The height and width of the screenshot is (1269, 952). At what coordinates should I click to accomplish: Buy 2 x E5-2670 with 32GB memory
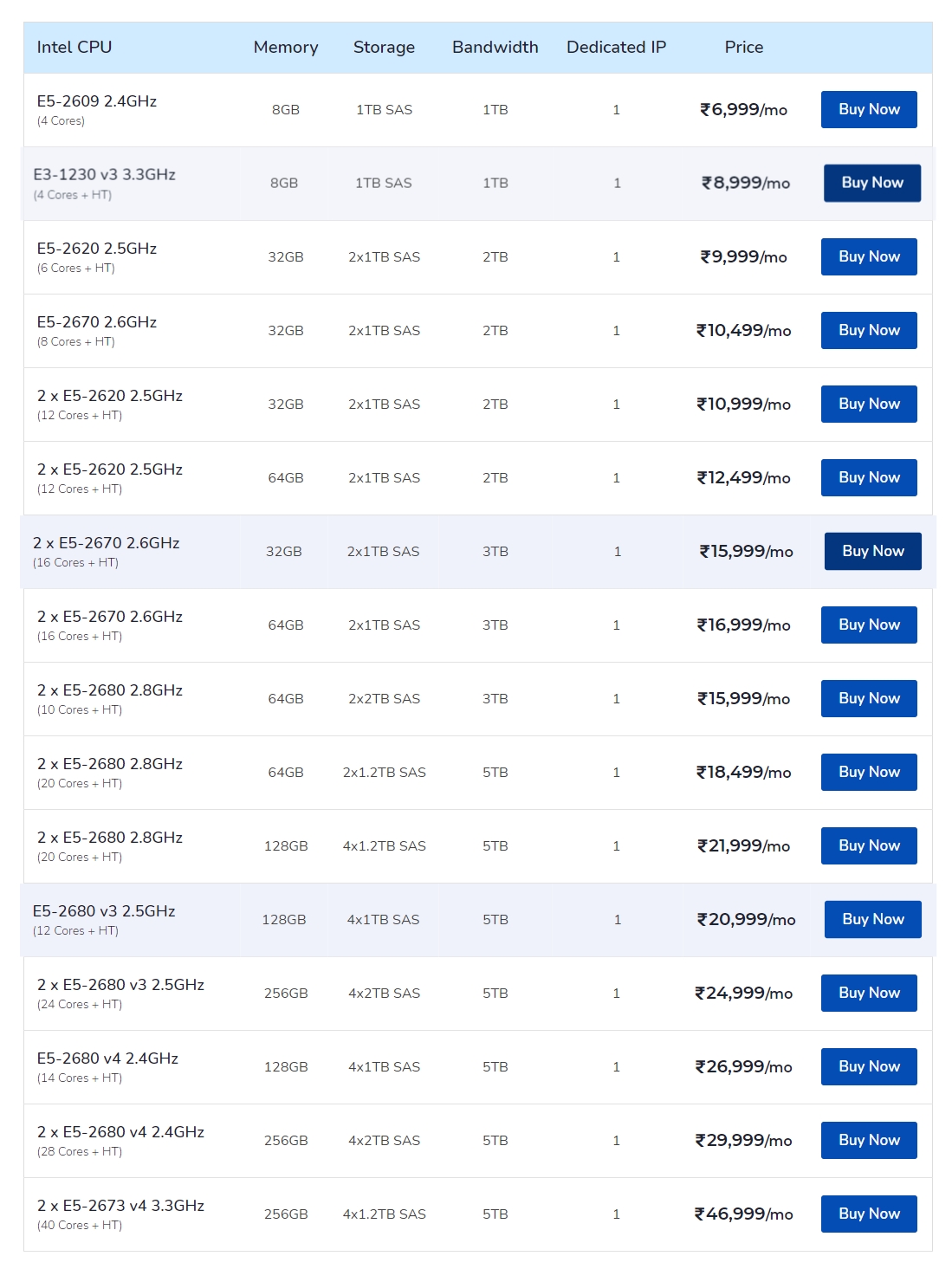point(872,551)
